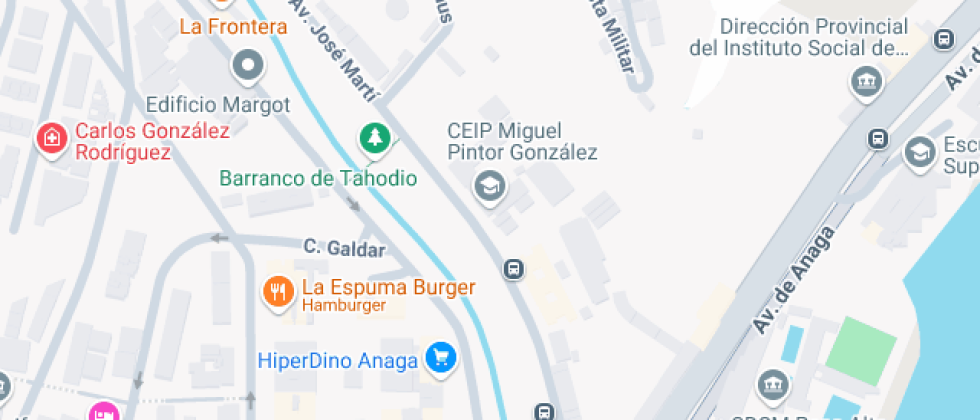Tap the La Frontera place label
This screenshot has height=420, width=980.
point(233,27)
